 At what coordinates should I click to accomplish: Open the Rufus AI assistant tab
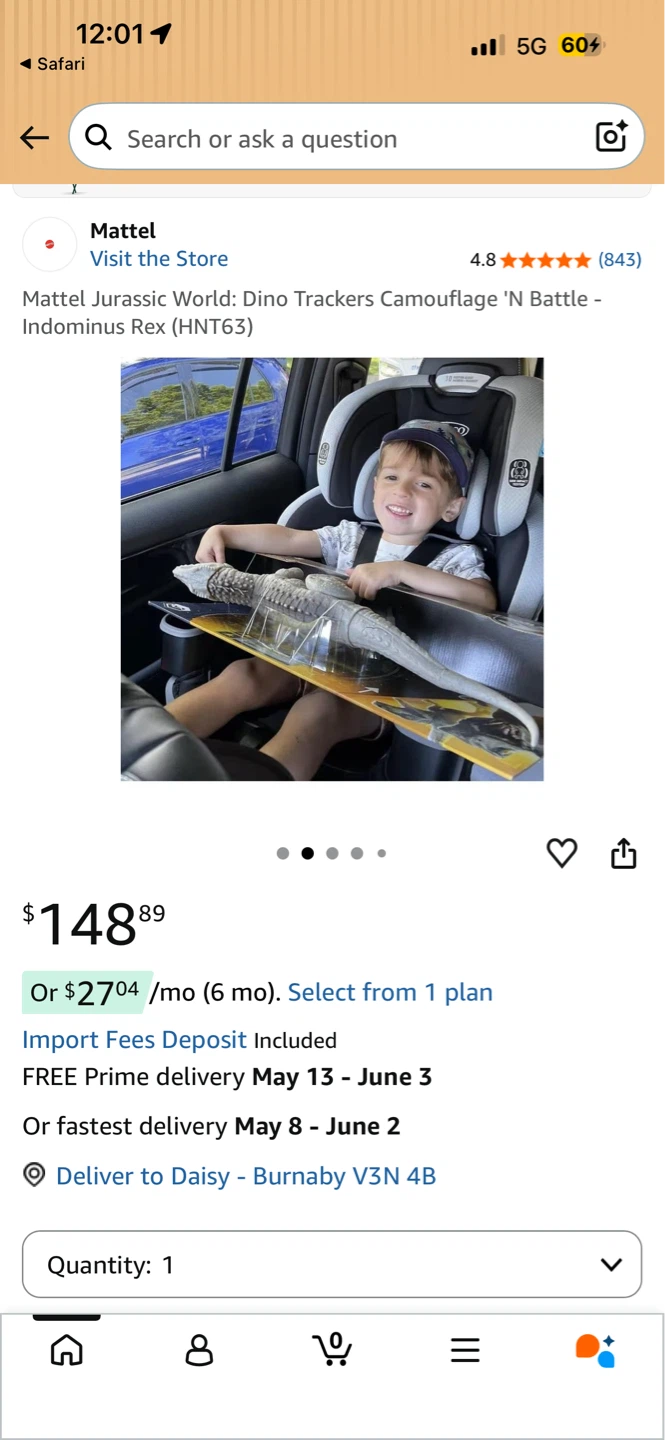coord(596,1350)
